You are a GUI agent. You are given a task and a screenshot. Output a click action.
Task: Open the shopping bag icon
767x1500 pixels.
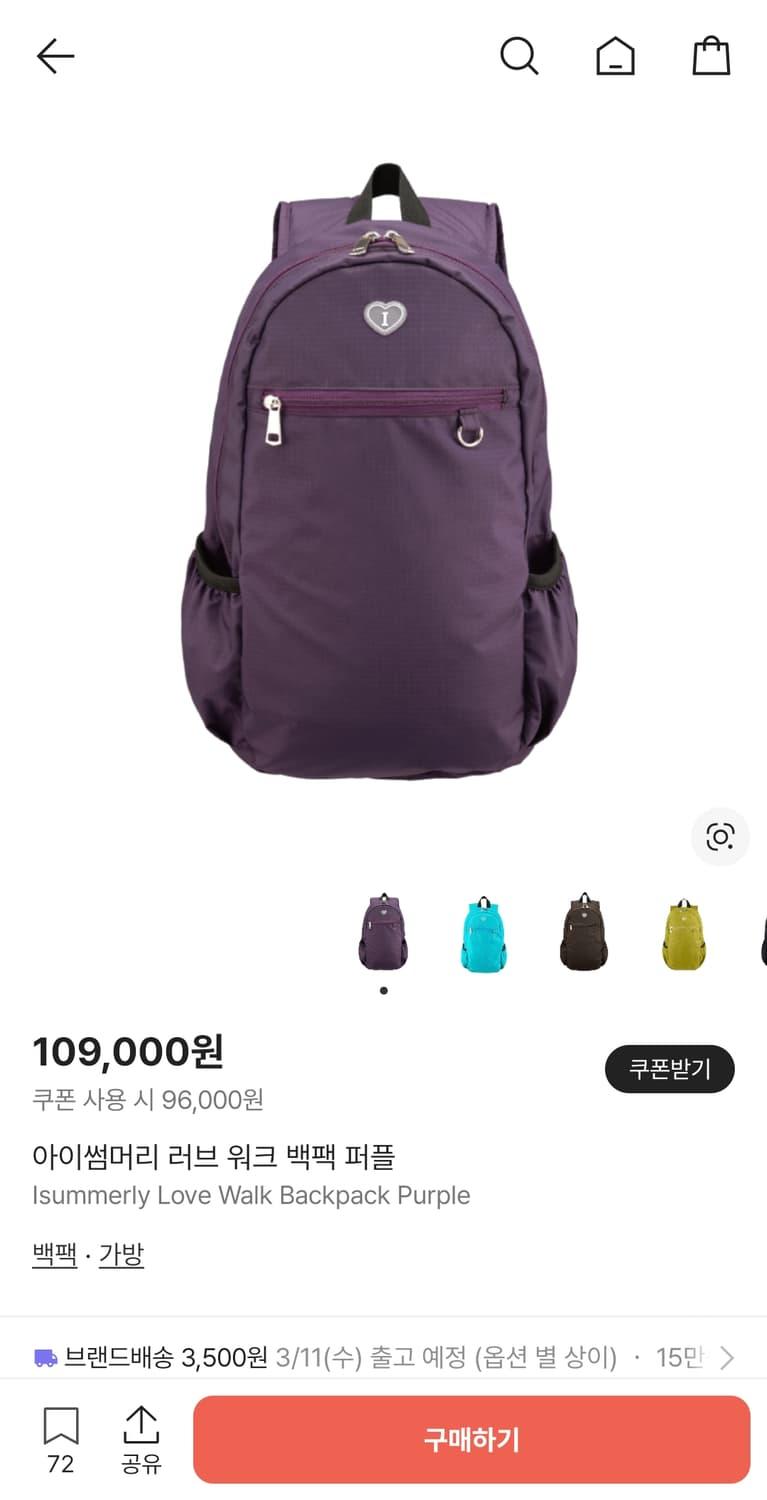[x=711, y=57]
